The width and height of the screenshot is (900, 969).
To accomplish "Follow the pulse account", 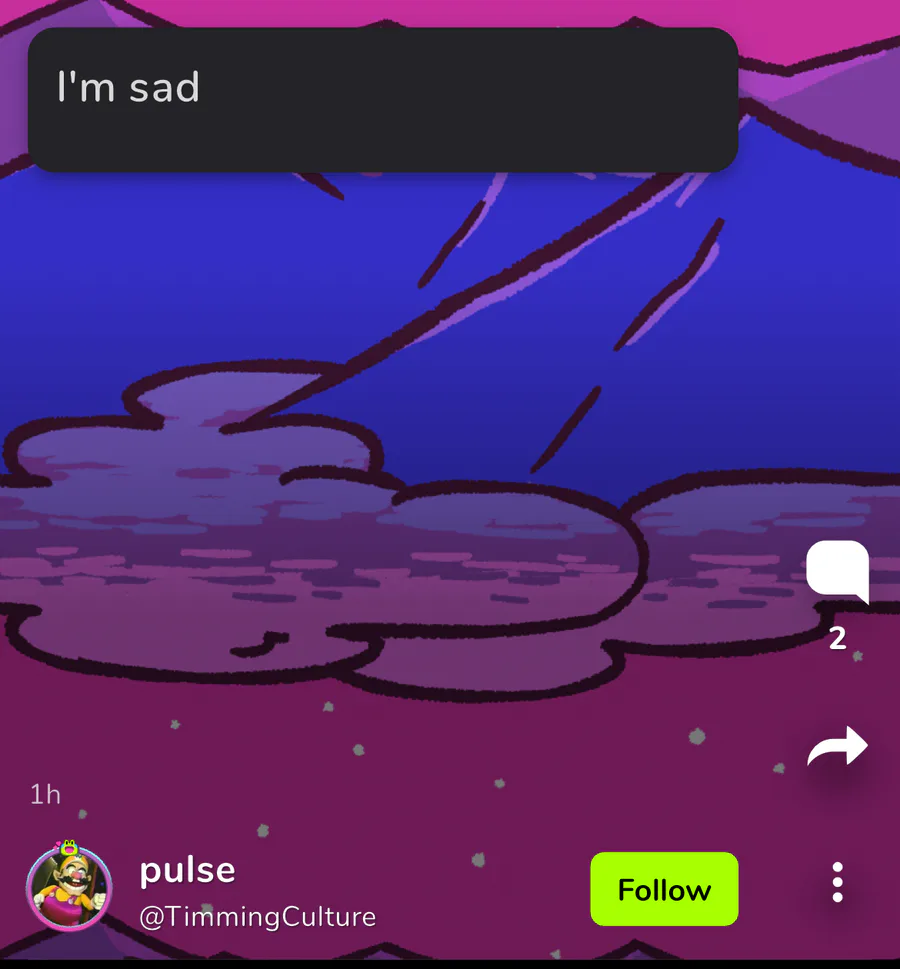I will click(664, 889).
